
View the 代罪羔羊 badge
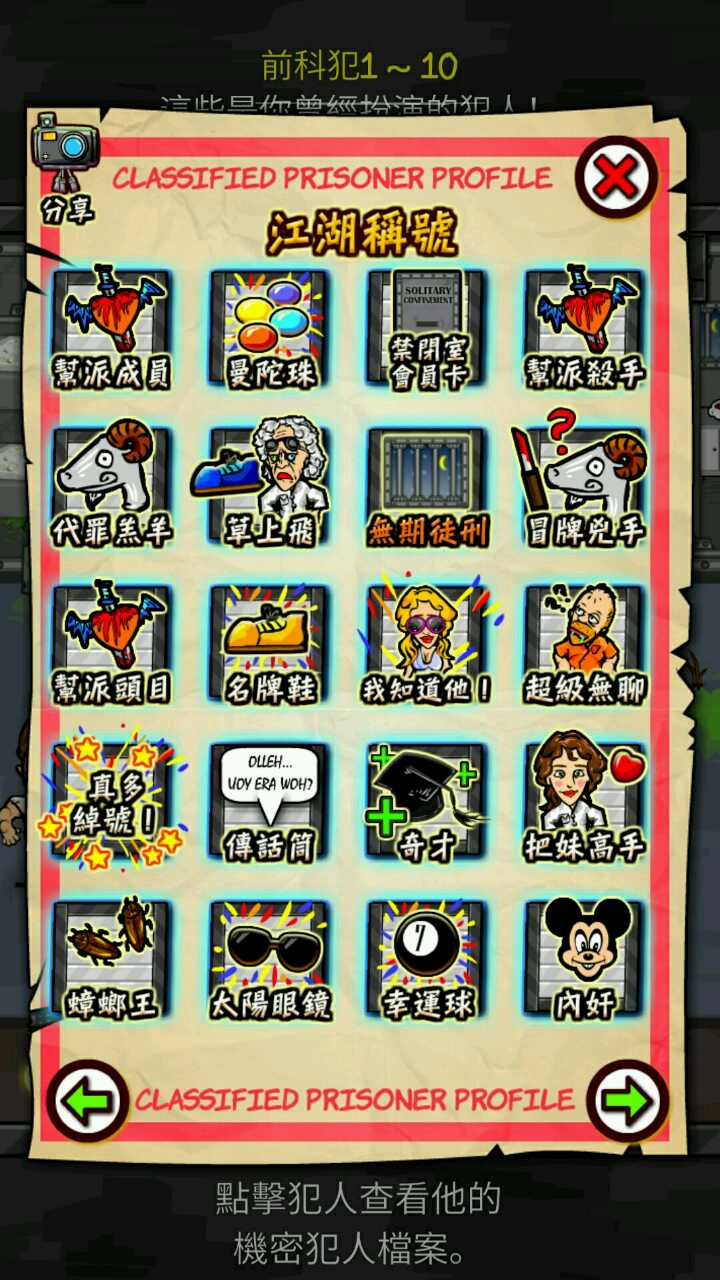pos(112,486)
